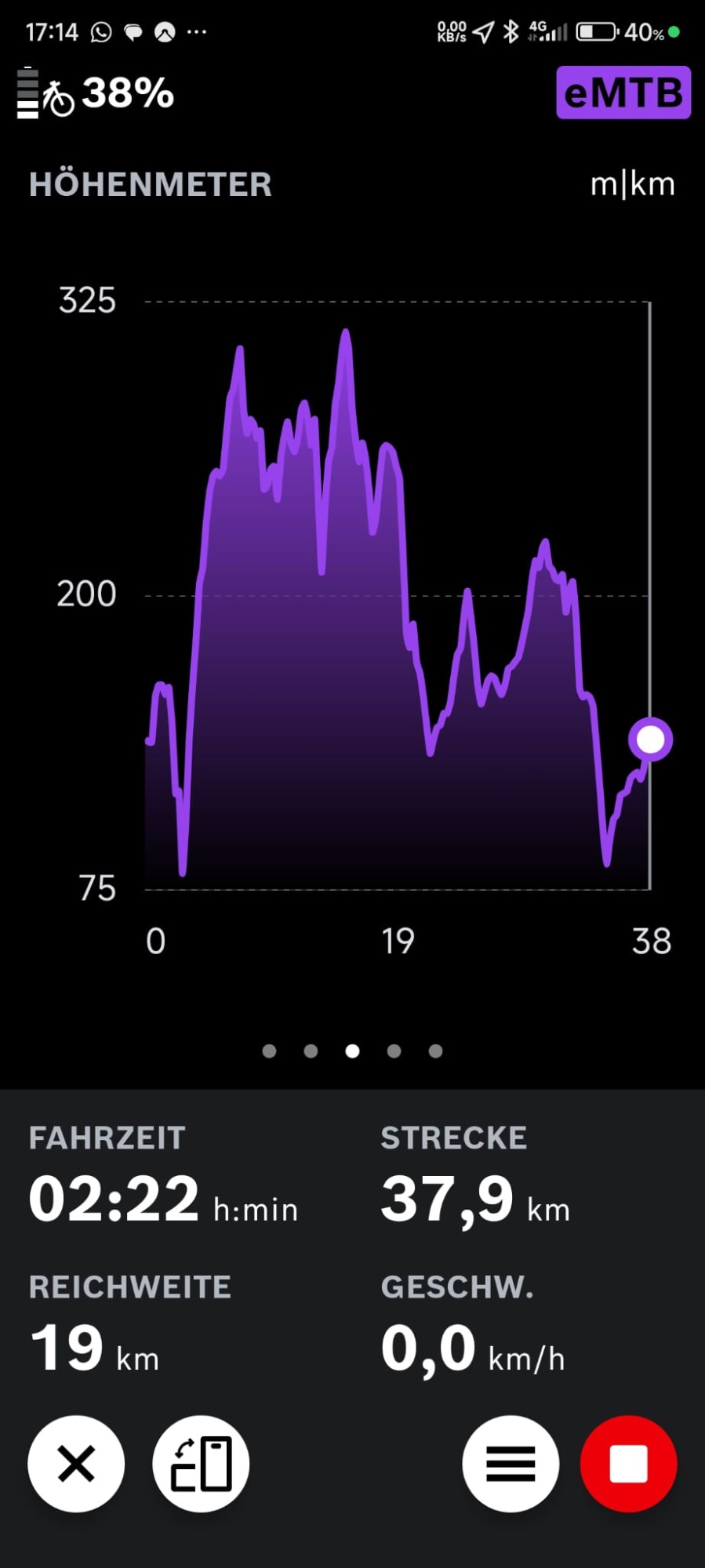Close the ride screen with the X button
Viewport: 705px width, 1568px height.
[76, 1464]
